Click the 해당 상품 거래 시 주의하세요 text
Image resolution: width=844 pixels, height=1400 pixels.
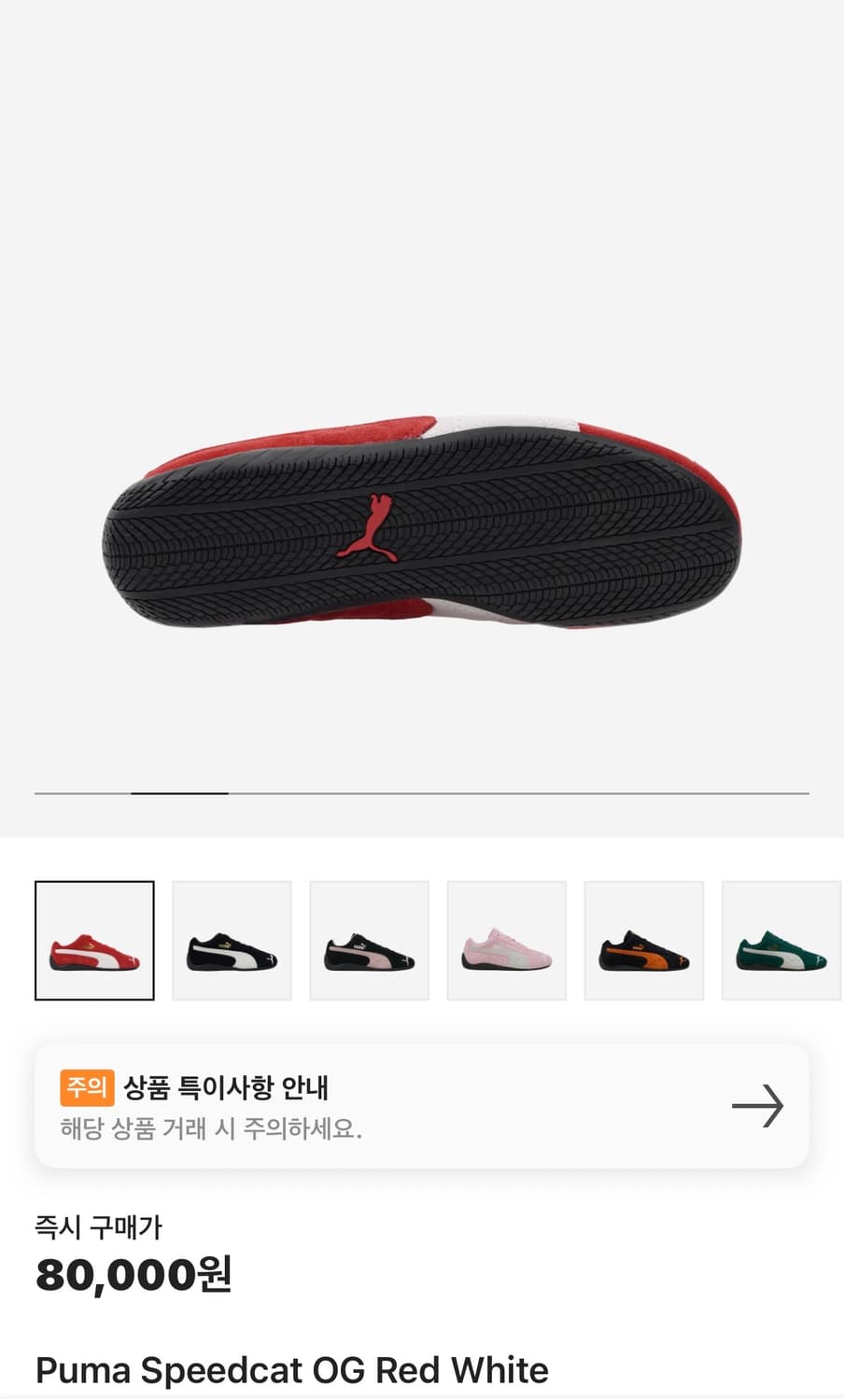pyautogui.click(x=211, y=1128)
